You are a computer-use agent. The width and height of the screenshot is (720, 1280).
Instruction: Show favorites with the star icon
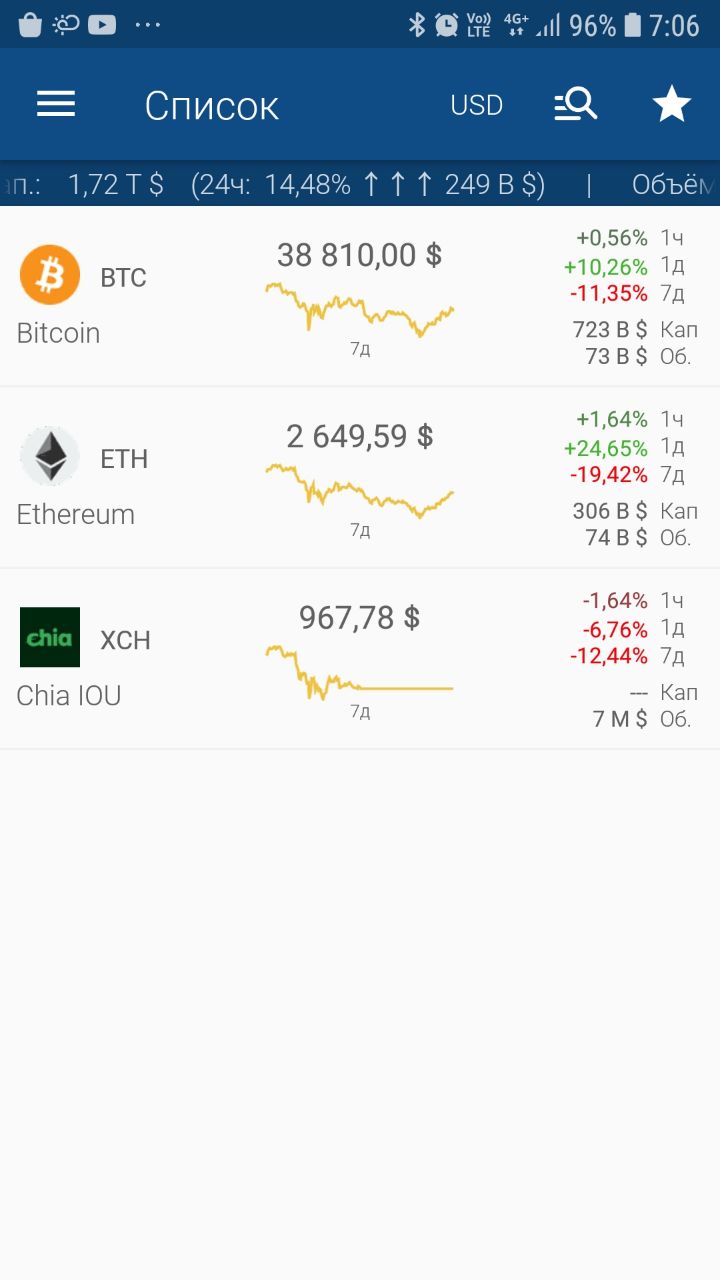click(x=672, y=104)
